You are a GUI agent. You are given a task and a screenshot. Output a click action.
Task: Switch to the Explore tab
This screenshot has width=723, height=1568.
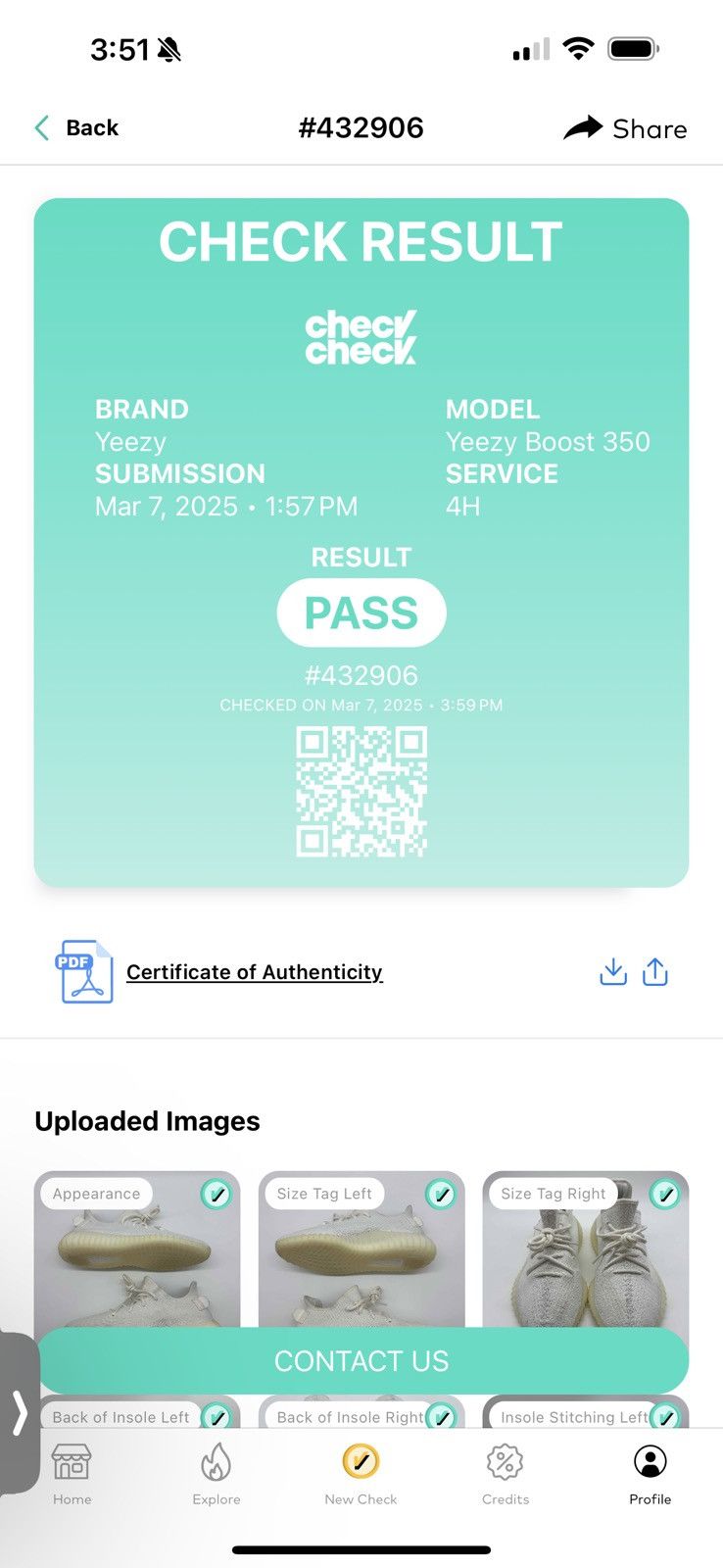pyautogui.click(x=217, y=1474)
